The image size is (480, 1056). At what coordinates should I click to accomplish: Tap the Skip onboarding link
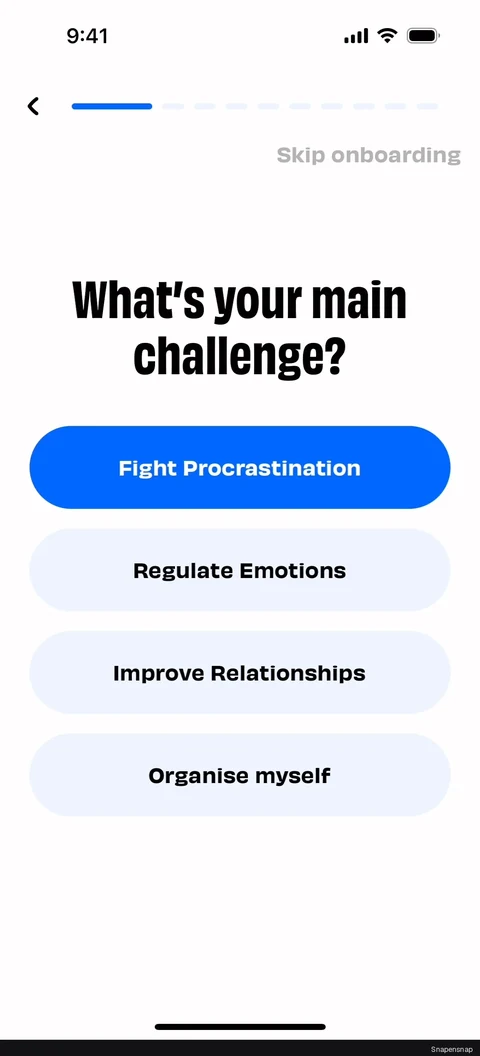[x=369, y=155]
